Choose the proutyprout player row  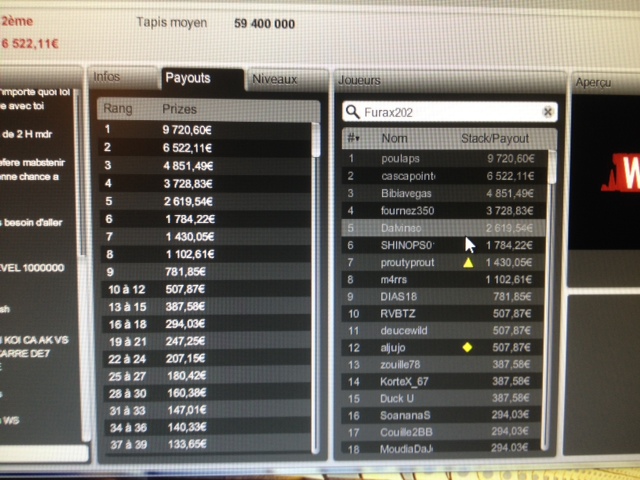click(408, 262)
